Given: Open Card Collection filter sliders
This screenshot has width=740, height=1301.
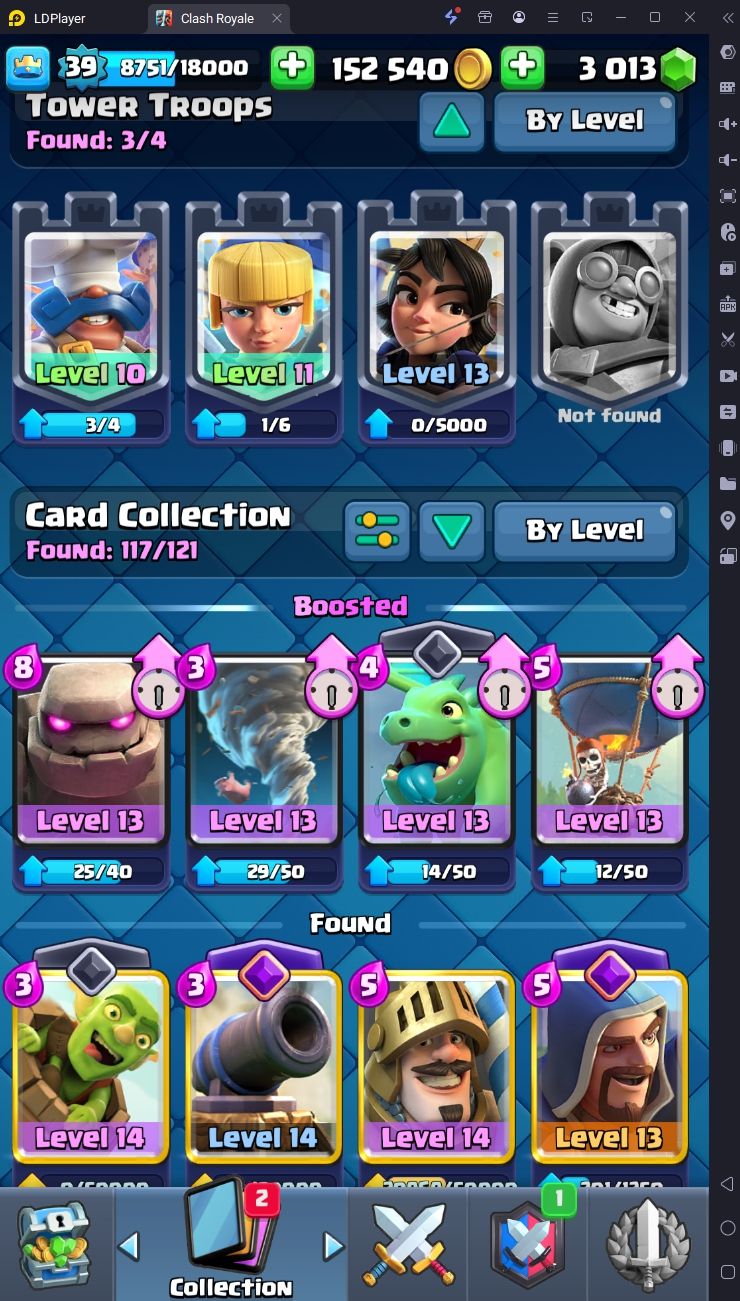Looking at the screenshot, I should [x=377, y=530].
